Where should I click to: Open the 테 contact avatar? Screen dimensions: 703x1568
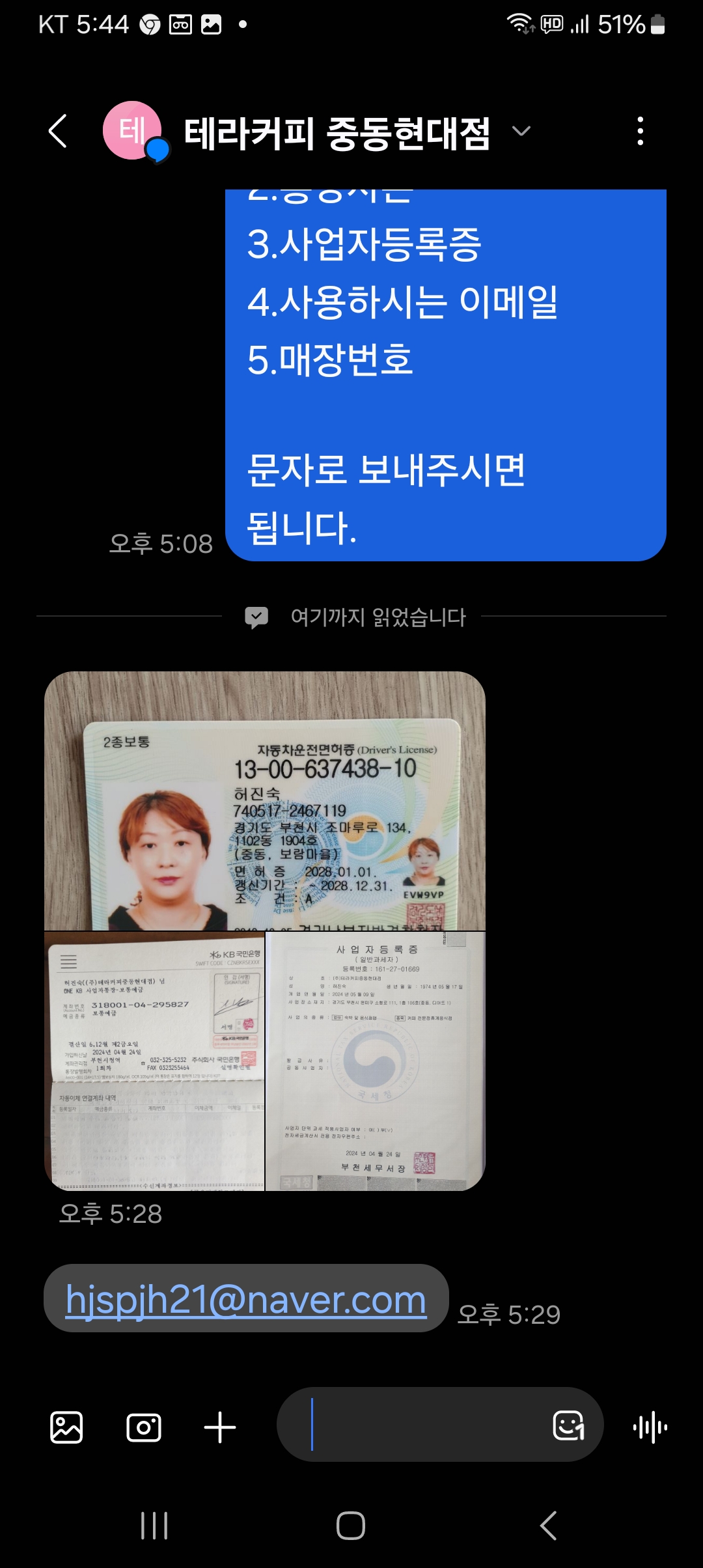pos(133,131)
